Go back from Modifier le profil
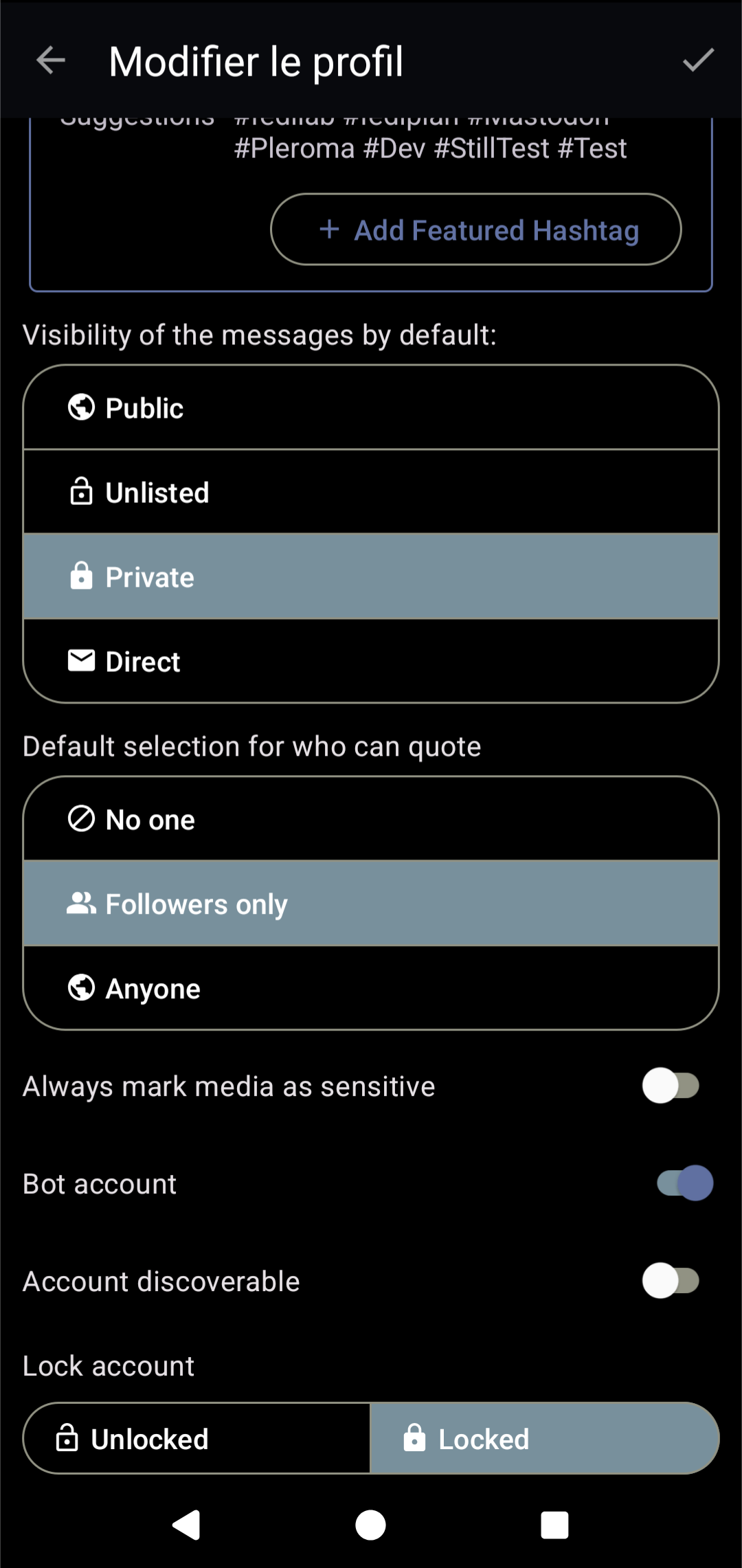 click(x=51, y=60)
